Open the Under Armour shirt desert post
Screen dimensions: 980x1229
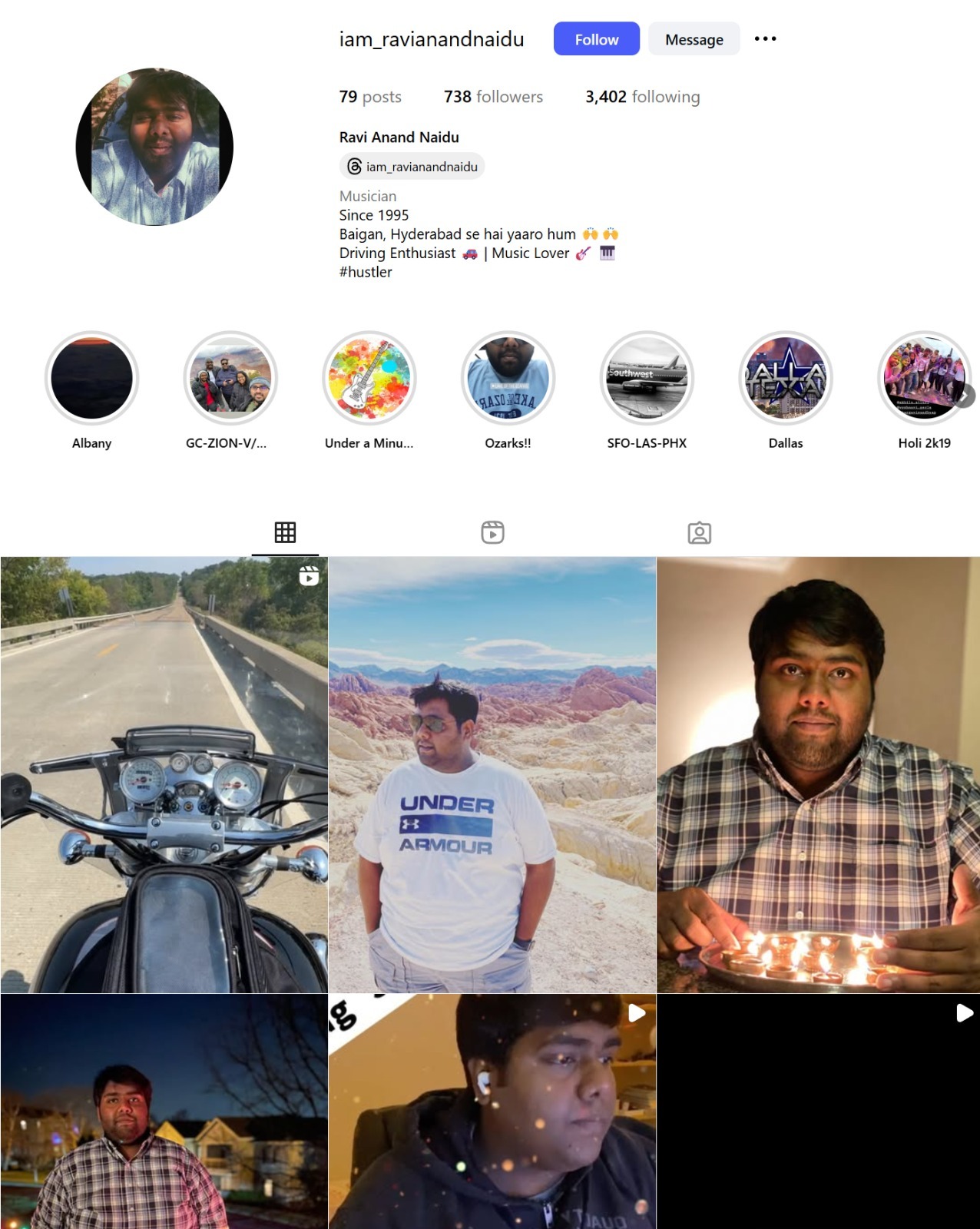[492, 774]
